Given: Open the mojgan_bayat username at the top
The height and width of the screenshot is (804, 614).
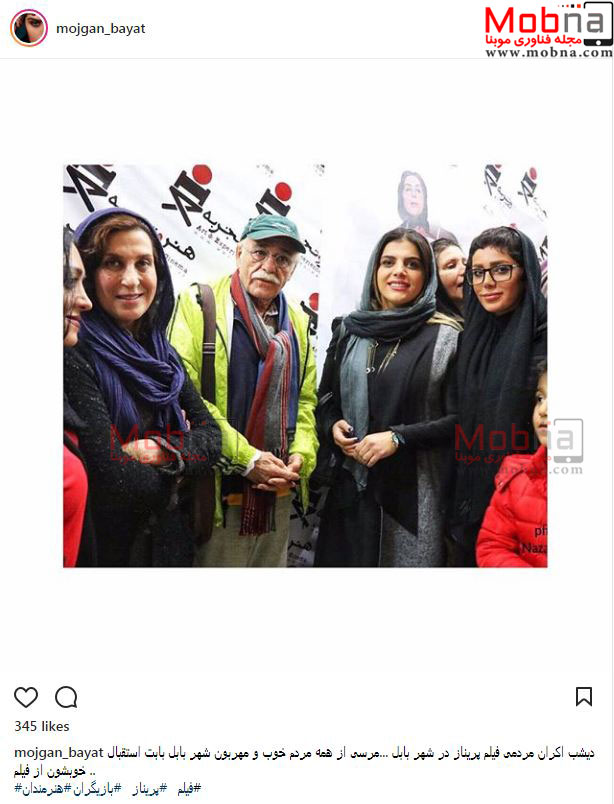Looking at the screenshot, I should (104, 29).
